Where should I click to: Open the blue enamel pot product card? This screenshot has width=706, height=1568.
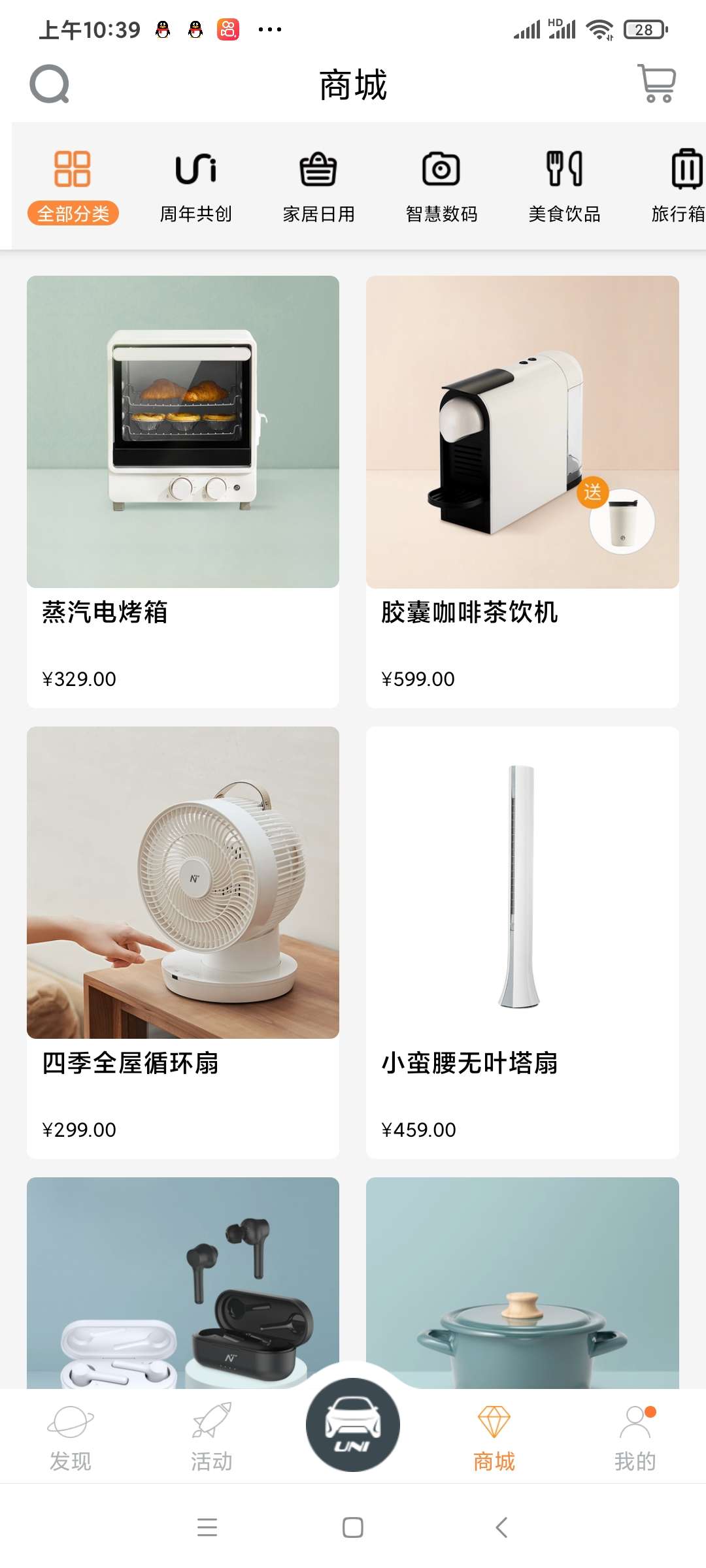[x=522, y=1281]
